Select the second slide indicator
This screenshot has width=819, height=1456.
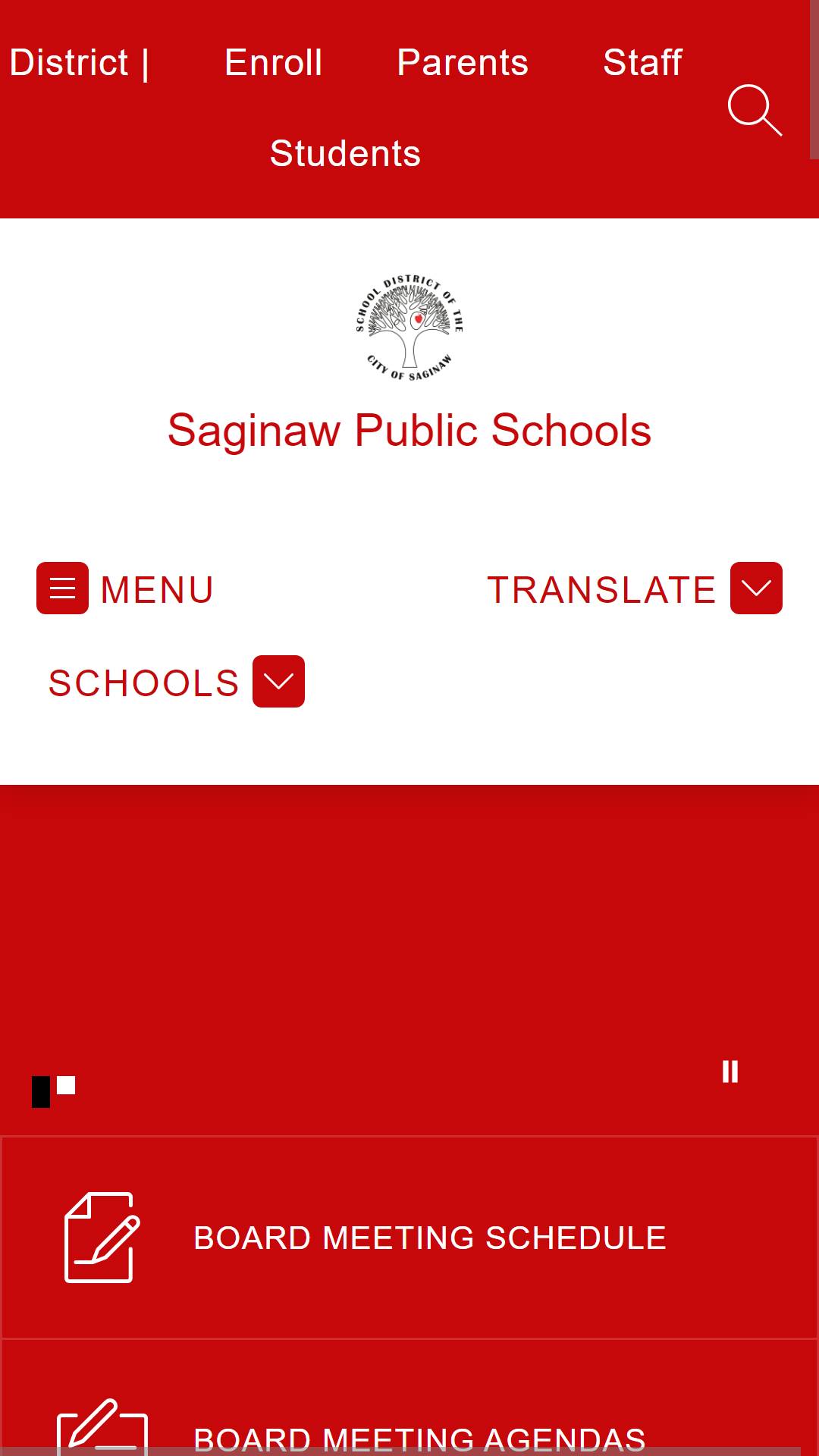(x=66, y=1085)
